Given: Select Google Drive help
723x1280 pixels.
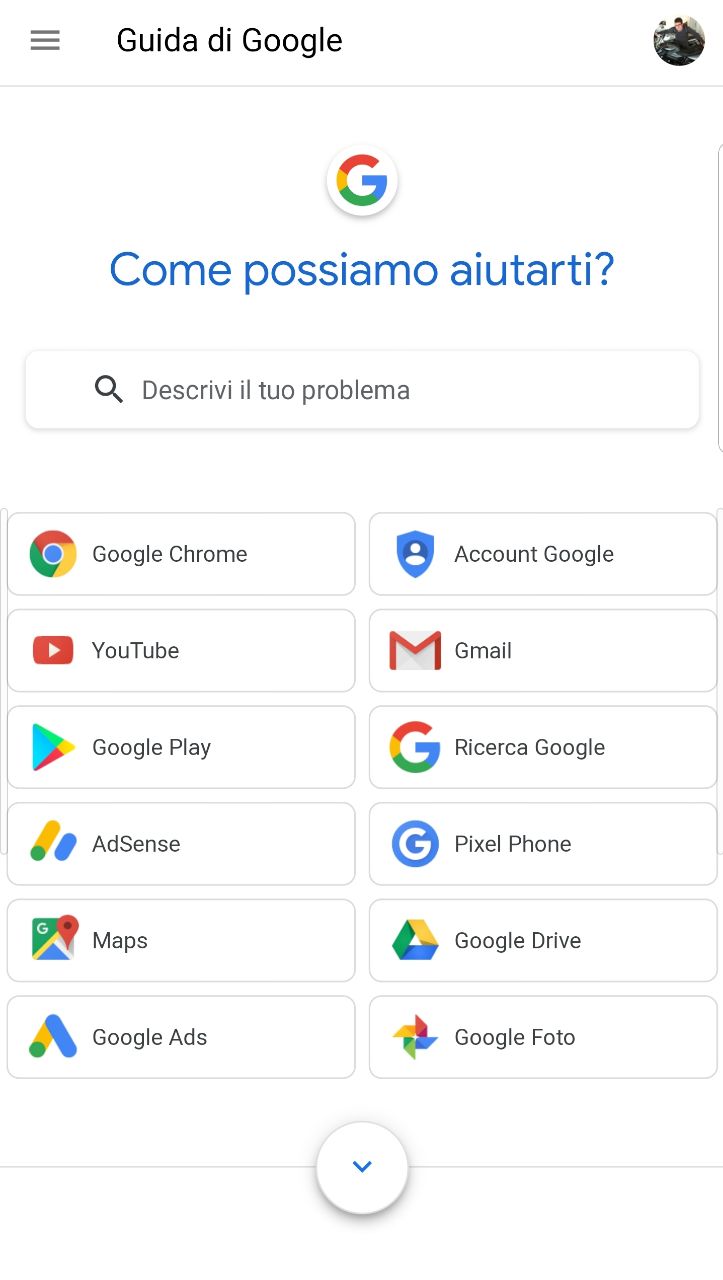Looking at the screenshot, I should 543,941.
